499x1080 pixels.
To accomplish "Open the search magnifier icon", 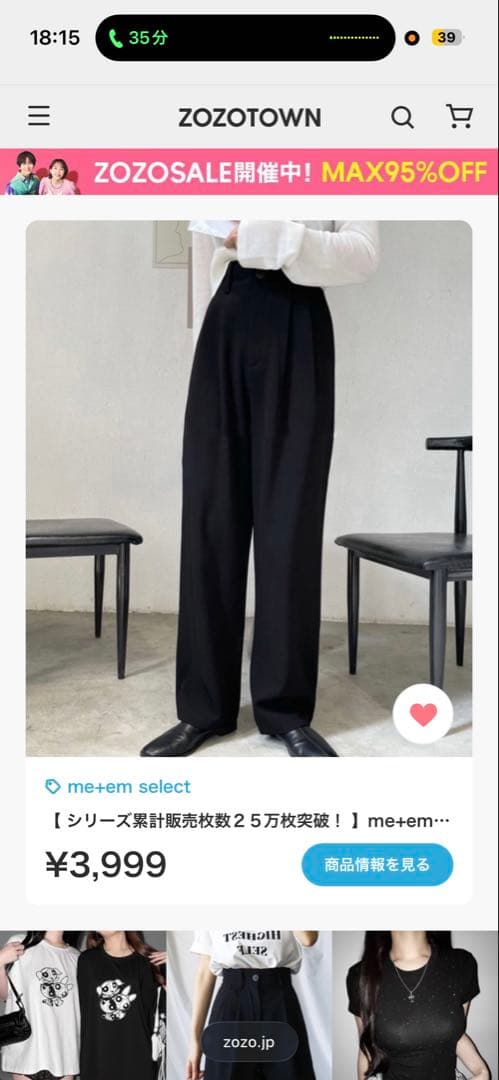I will [x=403, y=117].
